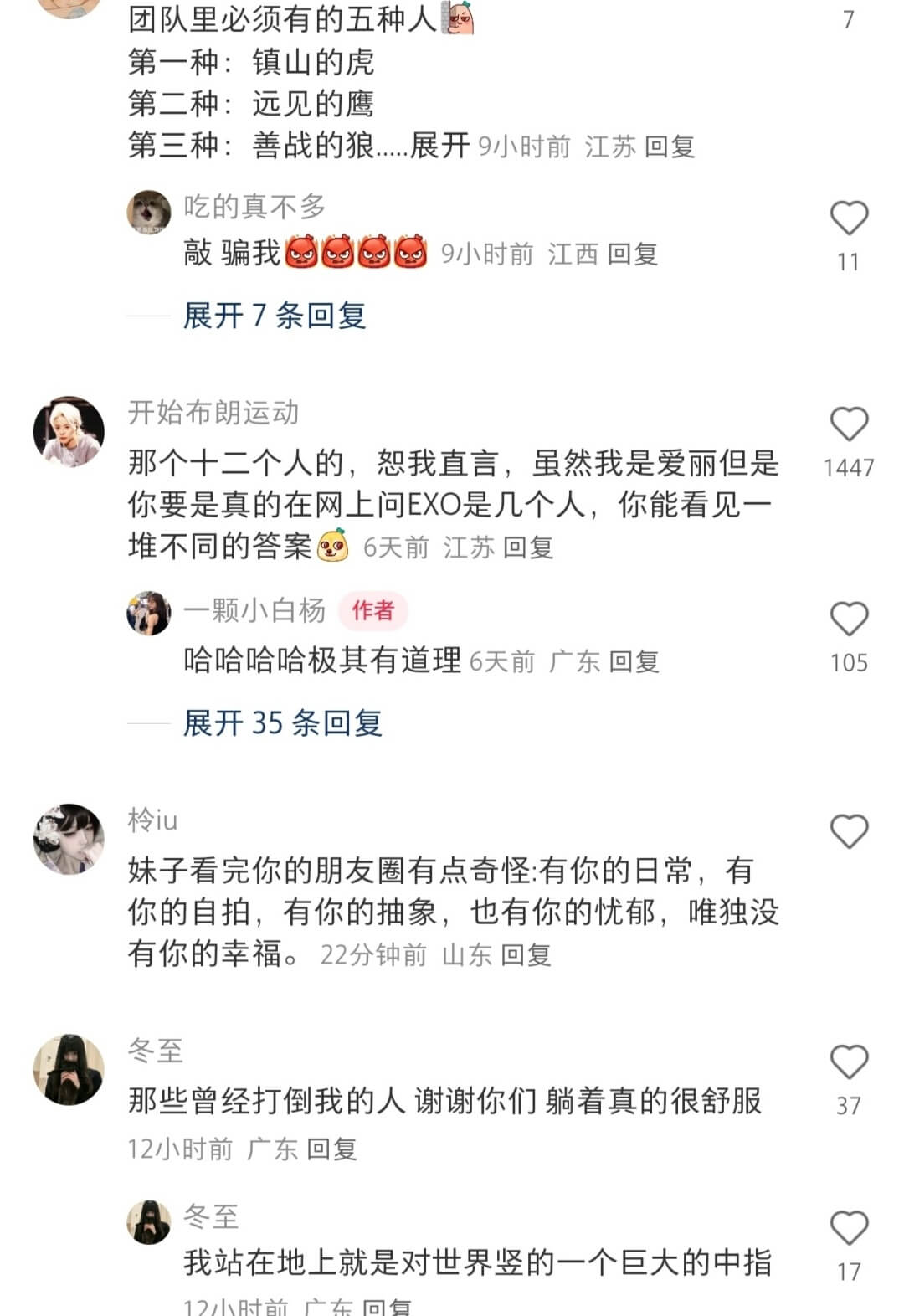Image resolution: width=904 pixels, height=1316 pixels.
Task: Like 吃的真不多's comment 敲 骗我
Action: 848,218
